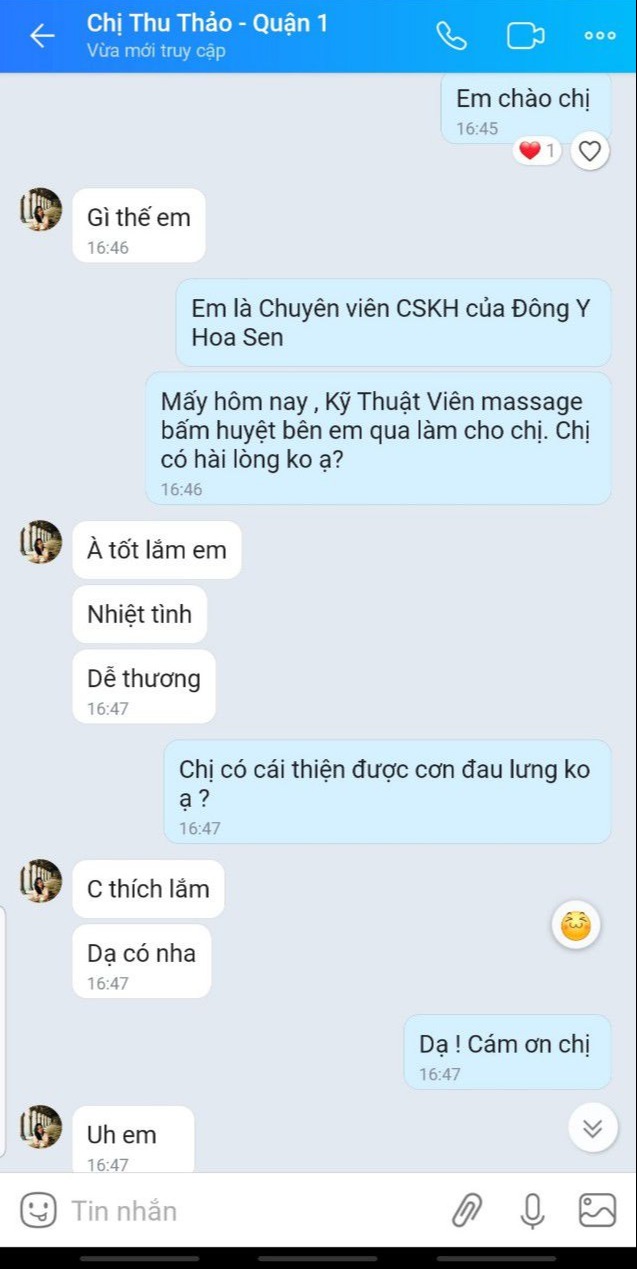Record a voice message with the microphone
Screen dimensions: 637x1269
click(x=533, y=1210)
